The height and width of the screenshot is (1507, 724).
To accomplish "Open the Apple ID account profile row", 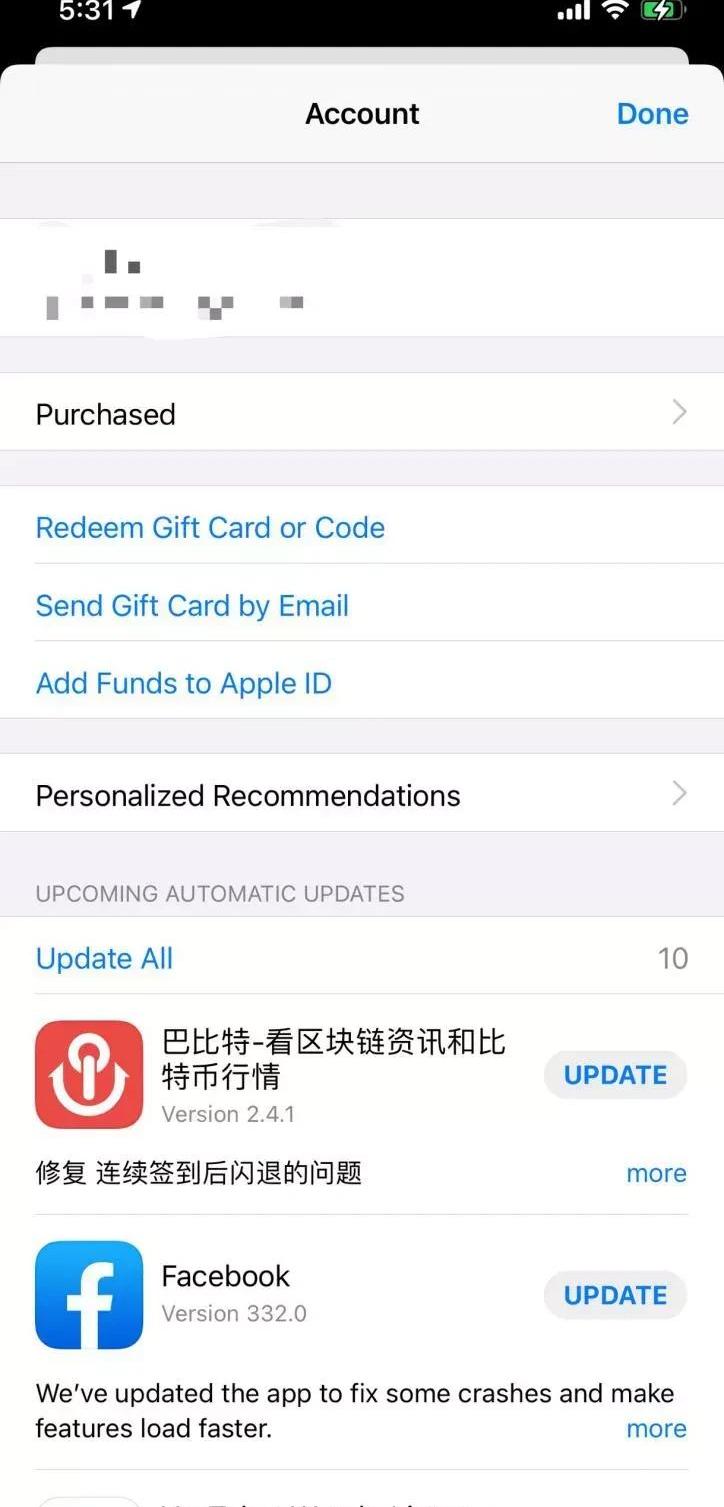I will click(x=362, y=278).
